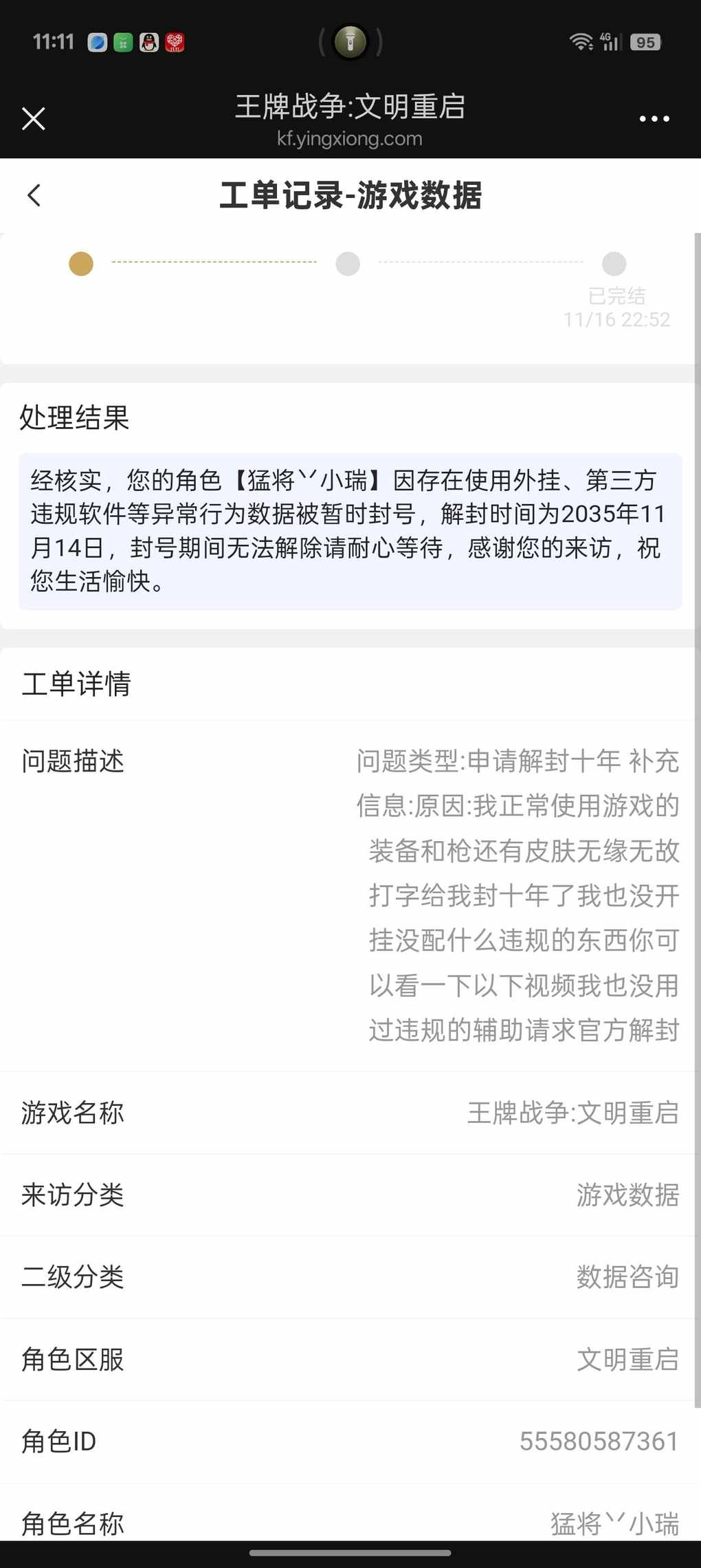Open the three-dot overflow menu
Image resolution: width=701 pixels, height=1568 pixels.
pos(654,119)
